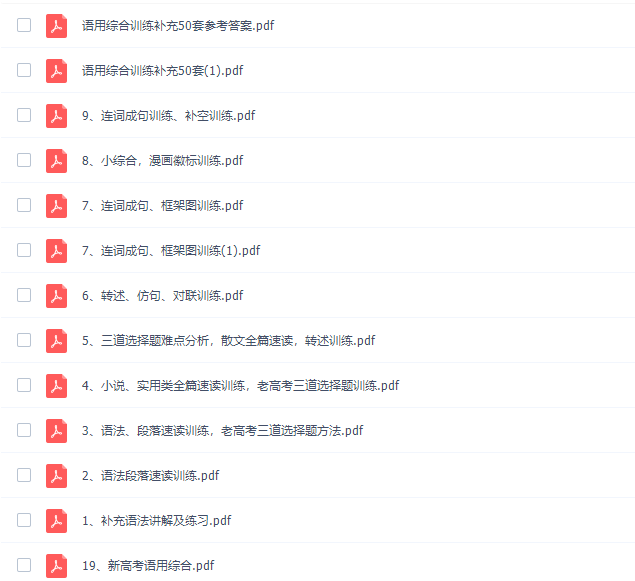Viewport: 635px width, 581px height.
Task: Tick checkbox for 6、转述、仿句、对联训练.pdf
Action: coord(24,295)
